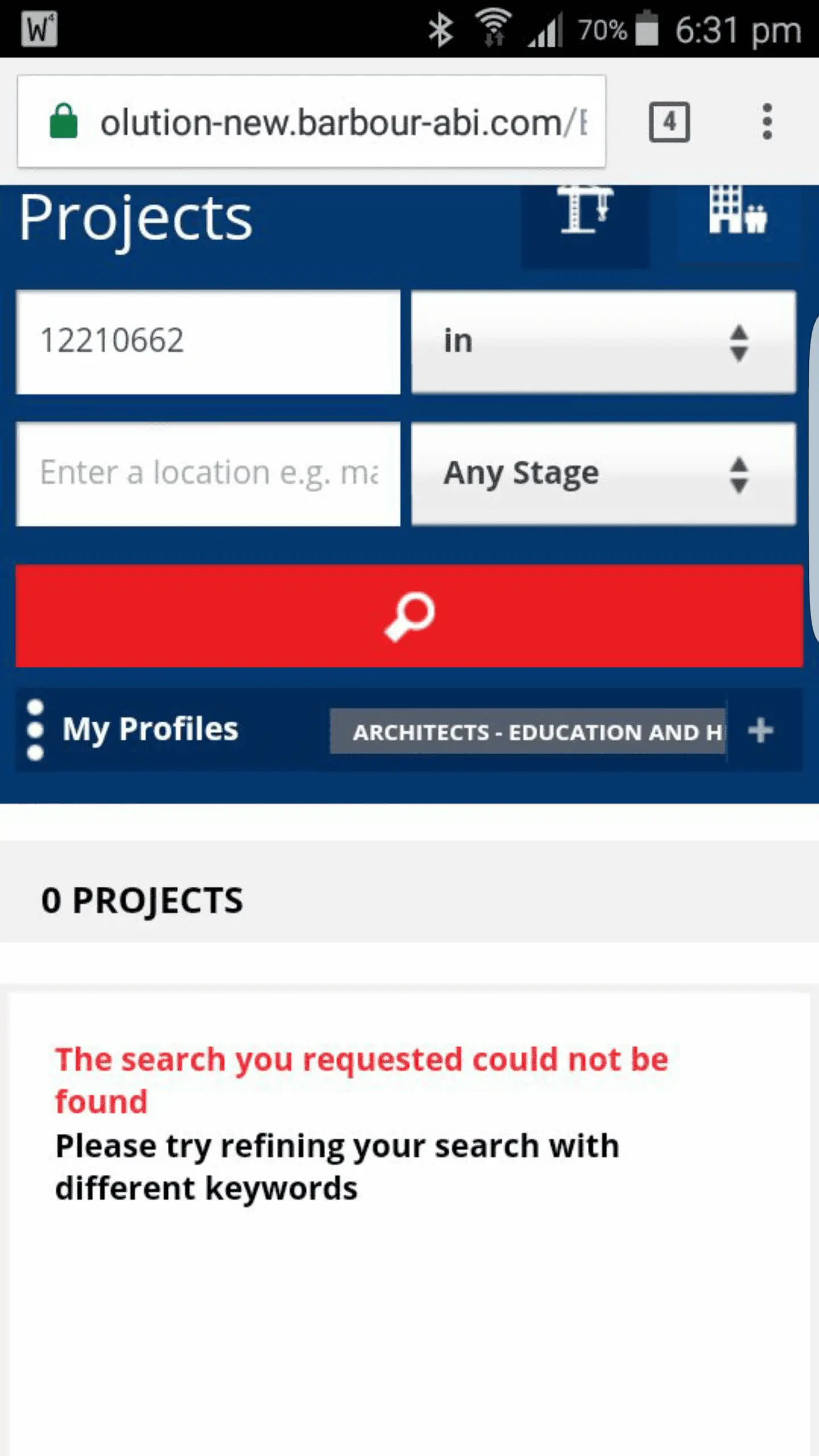Edit the search field containing 12210662
This screenshot has width=819, height=1456.
point(208,342)
